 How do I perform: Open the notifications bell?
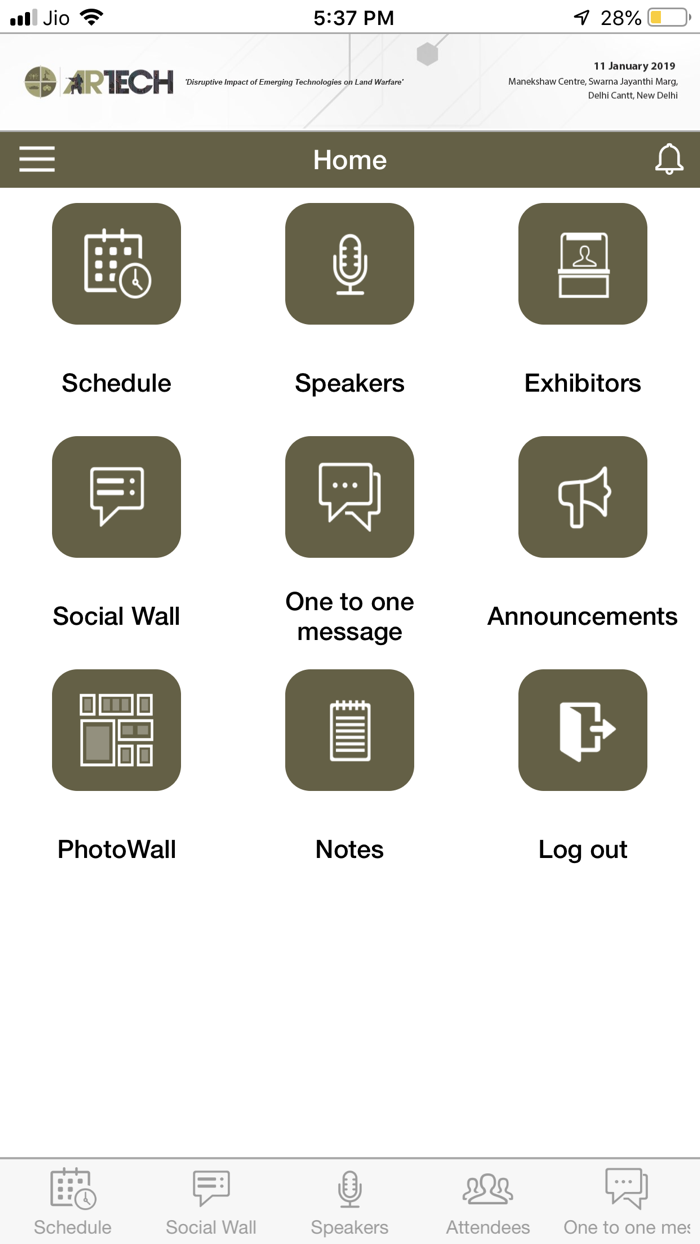pyautogui.click(x=669, y=160)
